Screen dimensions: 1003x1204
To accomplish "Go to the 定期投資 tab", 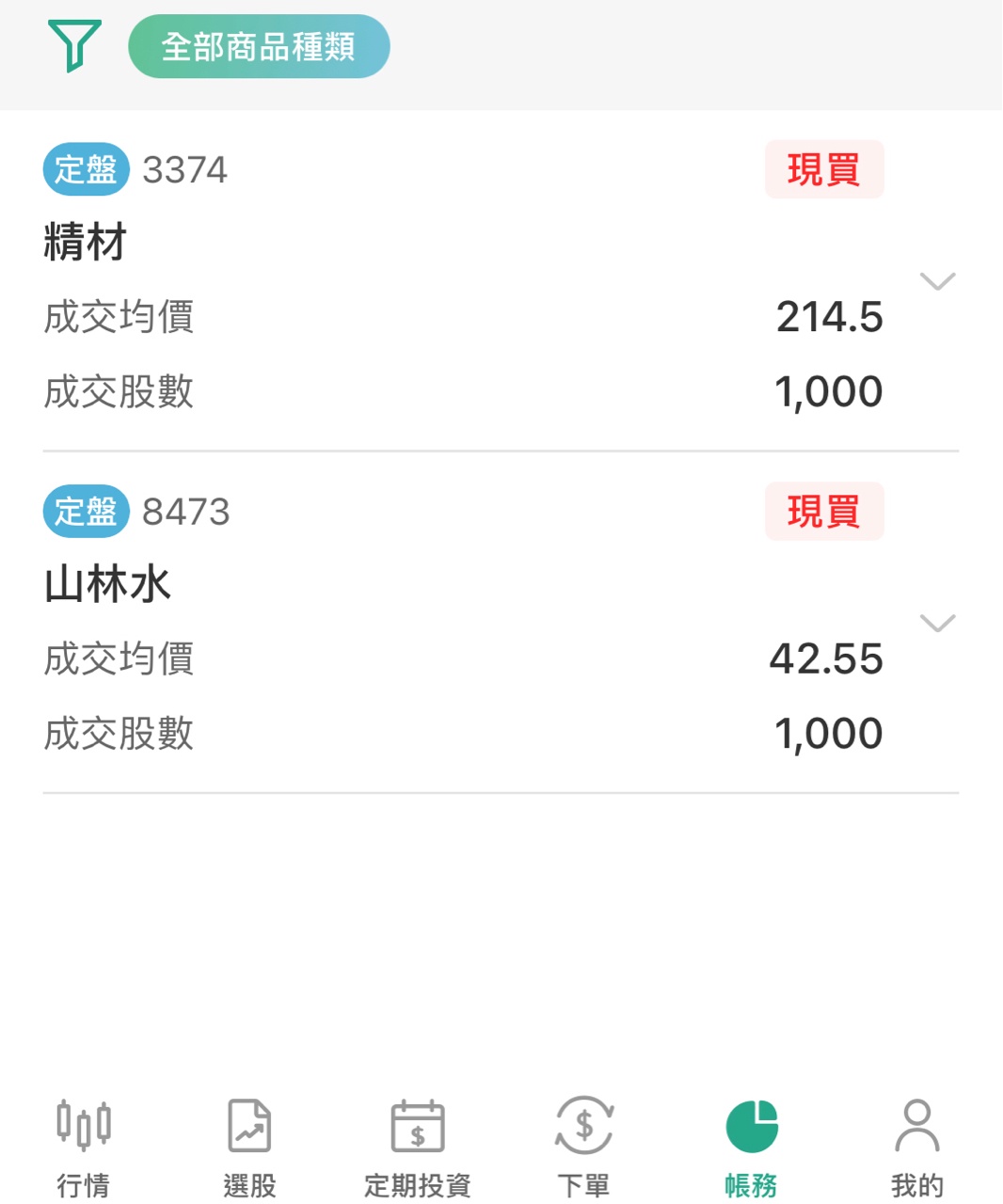I will 417,1147.
